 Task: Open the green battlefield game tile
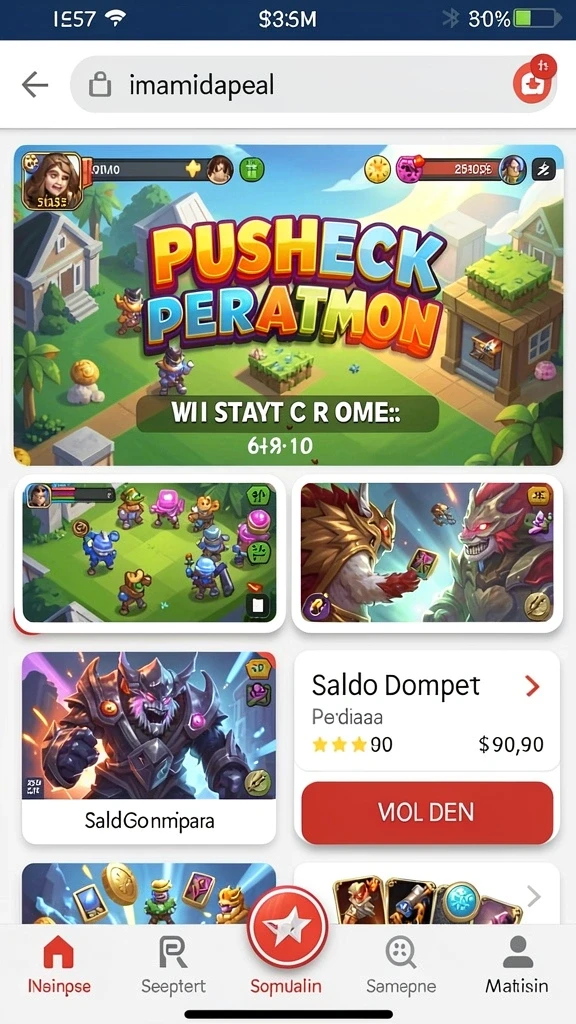150,552
